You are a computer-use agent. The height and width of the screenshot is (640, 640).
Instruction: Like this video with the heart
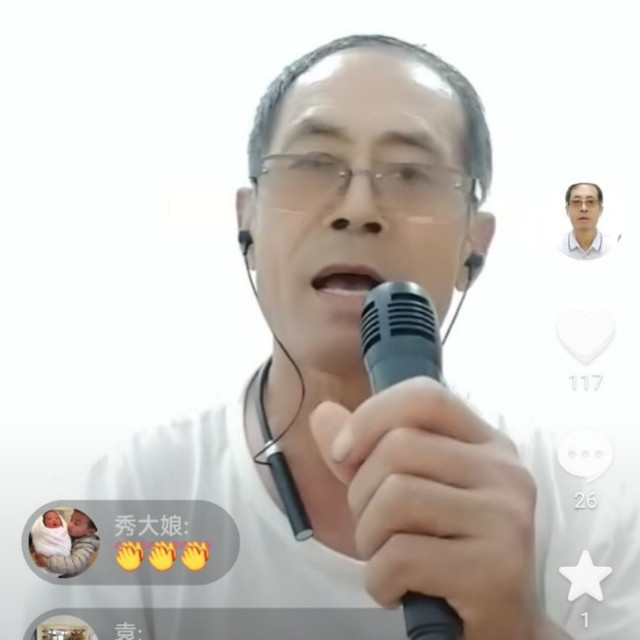coord(585,337)
